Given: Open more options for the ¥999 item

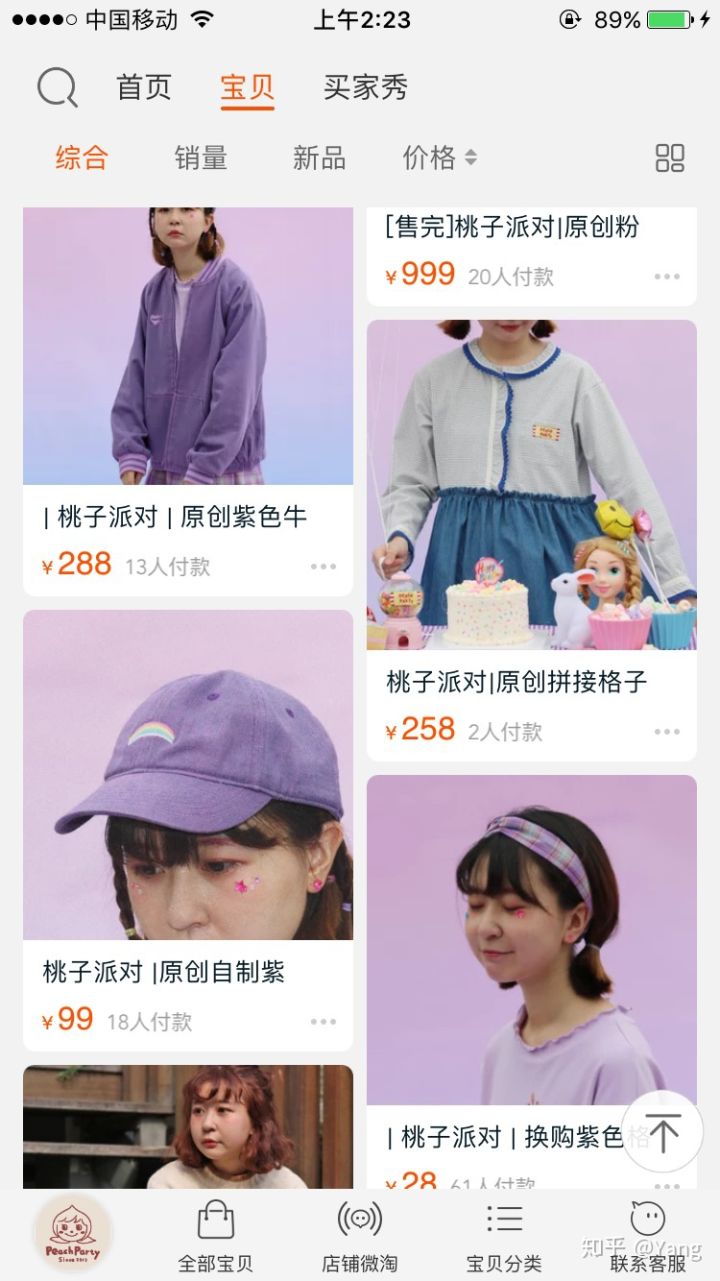Looking at the screenshot, I should pyautogui.click(x=667, y=277).
